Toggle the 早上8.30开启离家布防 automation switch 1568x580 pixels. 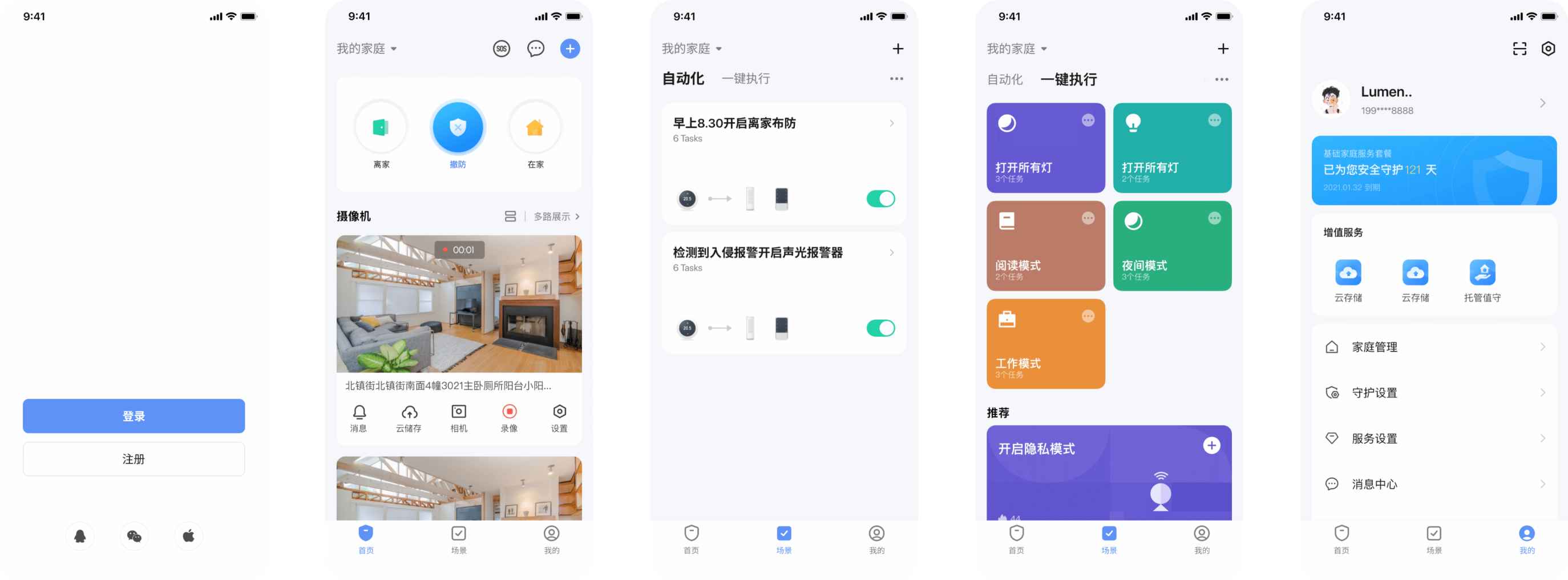[x=880, y=199]
